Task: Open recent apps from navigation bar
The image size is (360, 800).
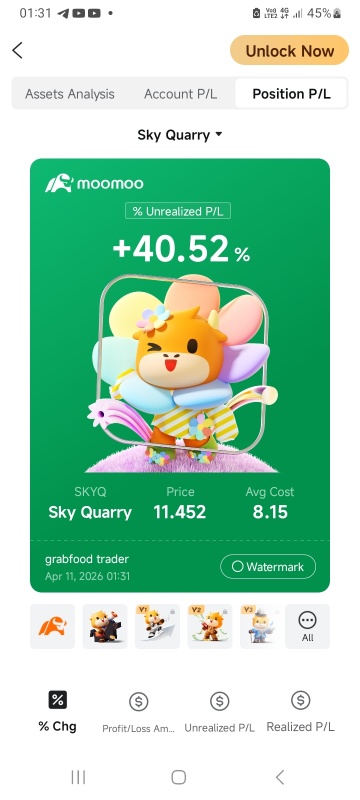Action: coord(78,777)
